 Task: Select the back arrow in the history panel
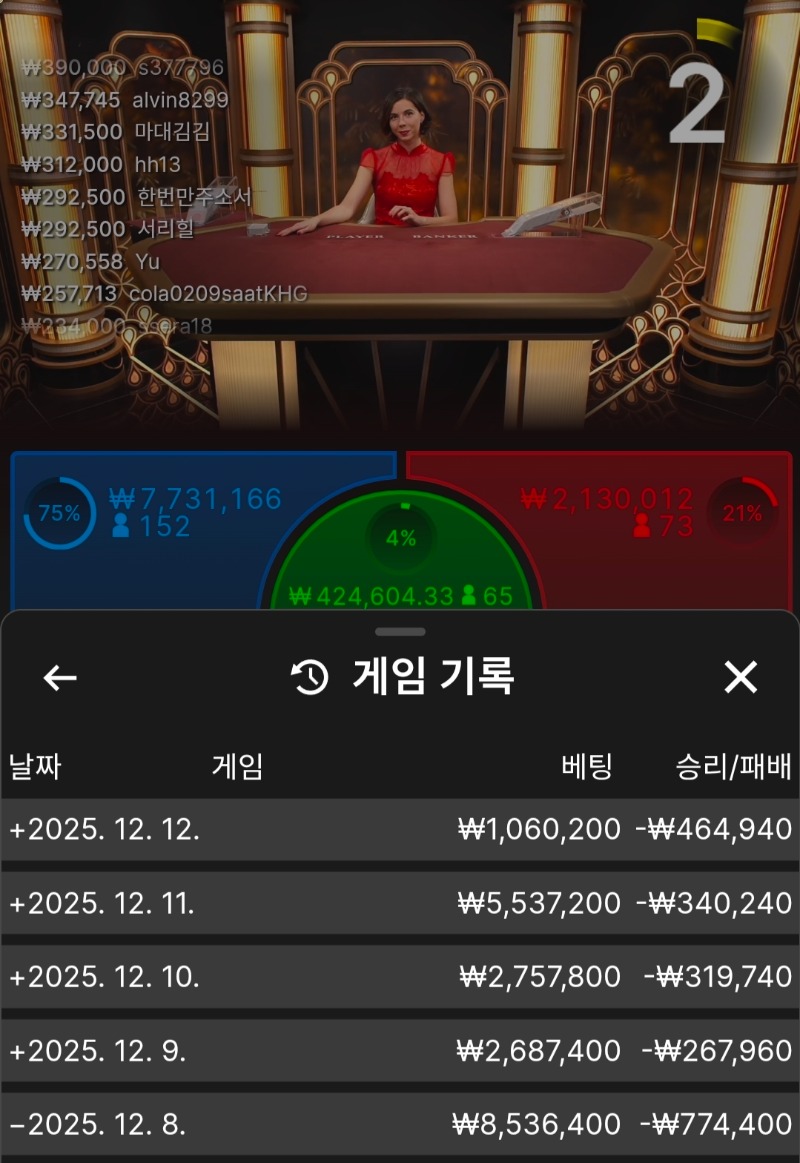[60, 678]
